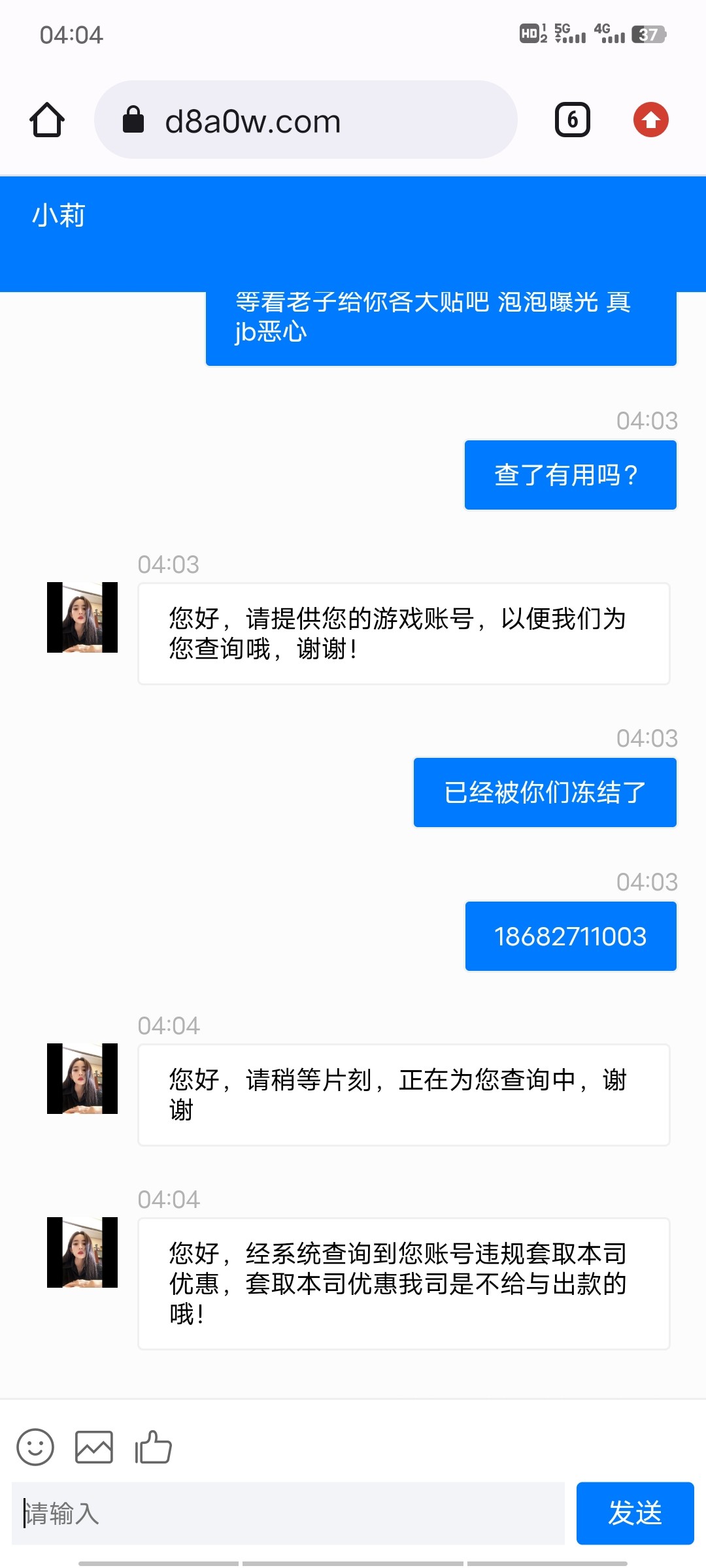Viewport: 706px width, 1568px height.
Task: Tap the d8a0w.com address bar
Action: [x=305, y=120]
